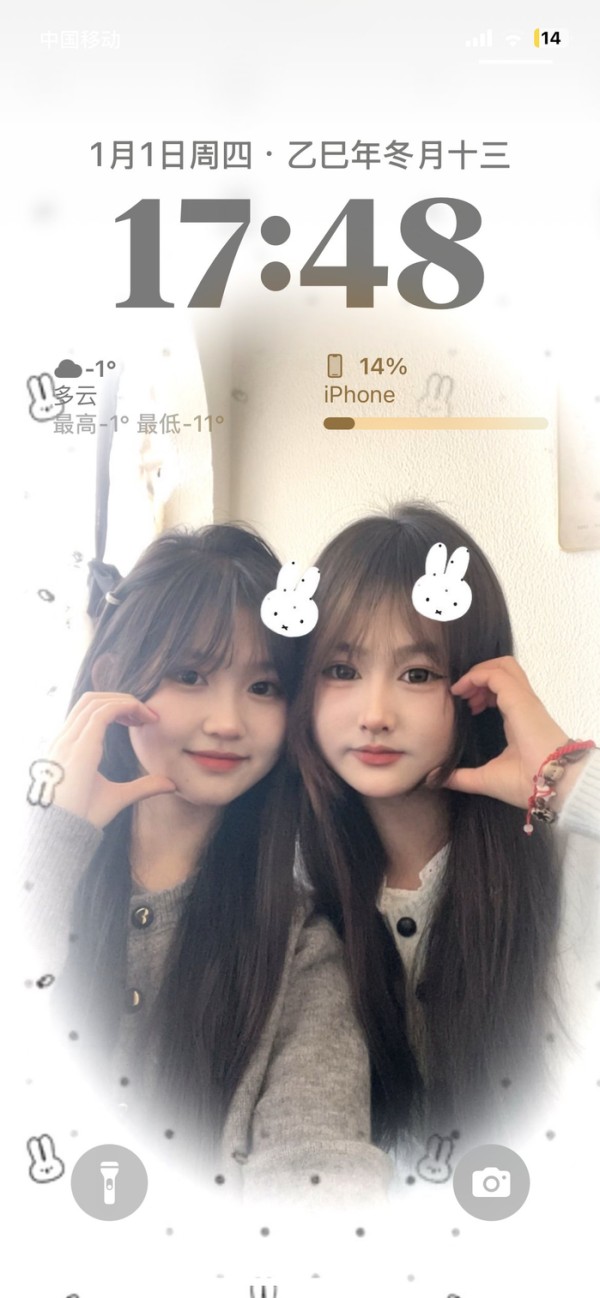Open the 多云 weather widget
Screen dimensions: 600x1298
[138, 396]
